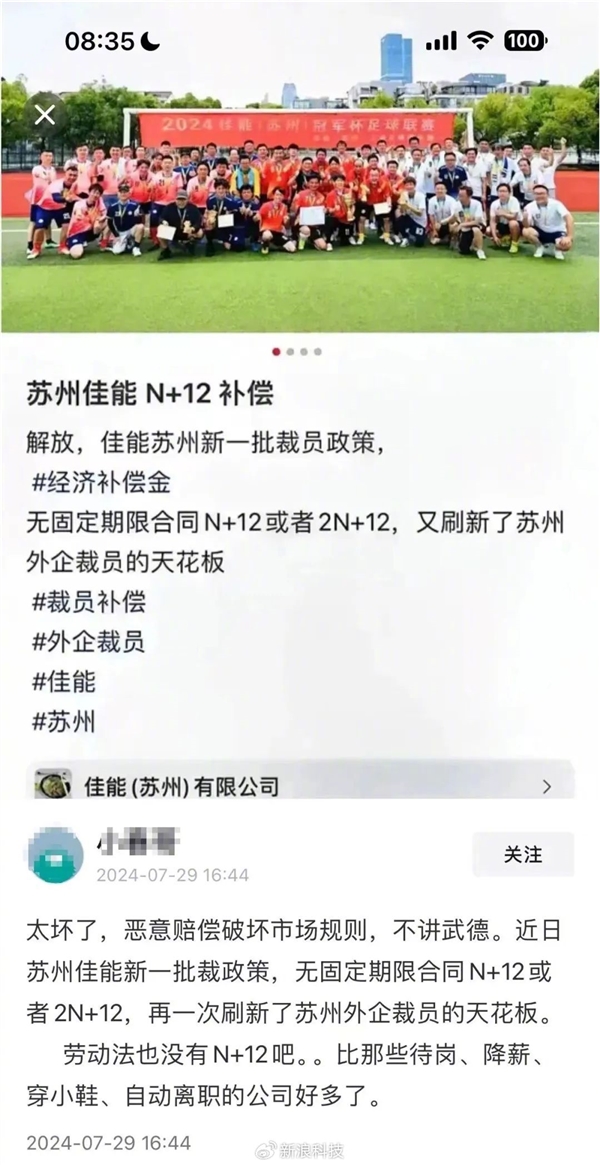Open the #裁员补偿 hashtag

click(88, 601)
